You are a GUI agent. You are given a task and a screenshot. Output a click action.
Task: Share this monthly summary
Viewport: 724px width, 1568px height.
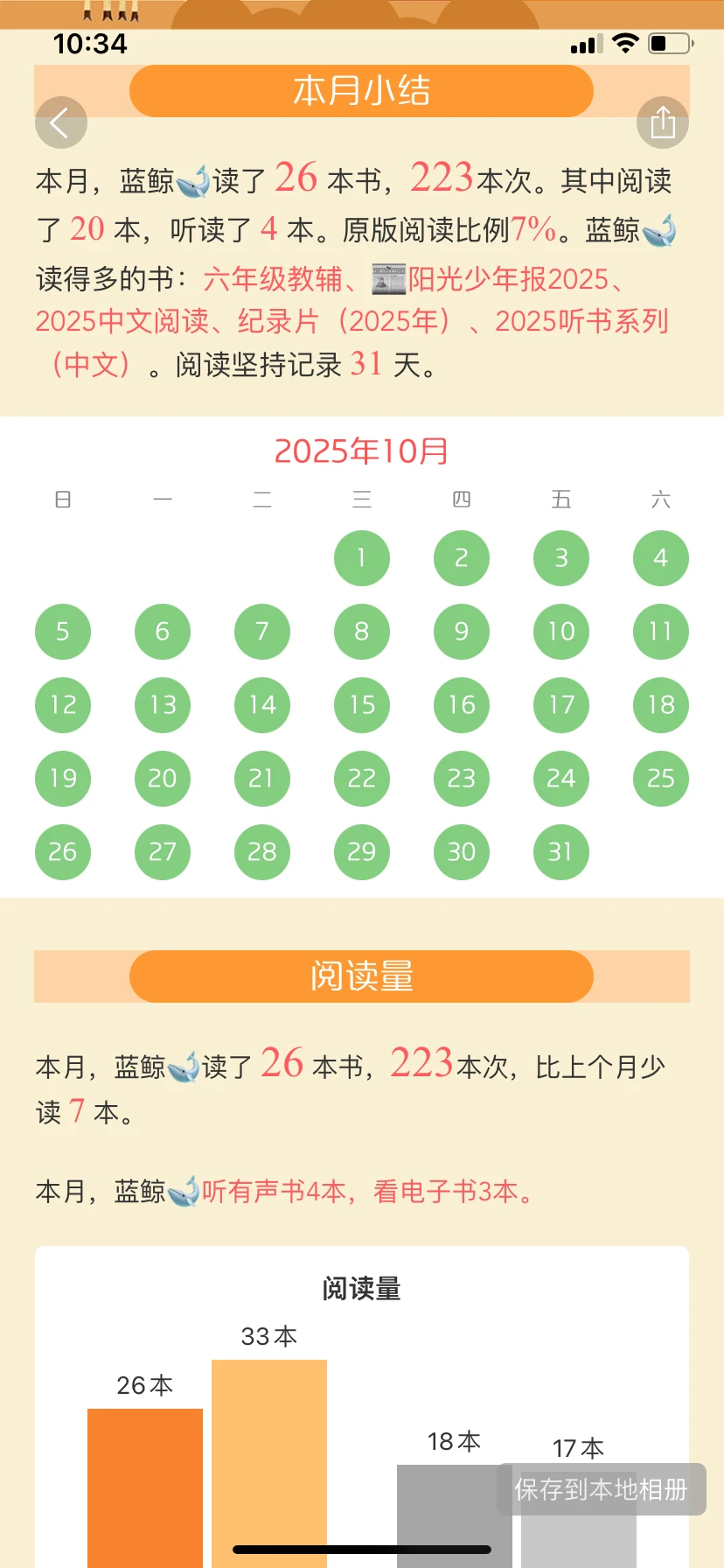pos(663,122)
